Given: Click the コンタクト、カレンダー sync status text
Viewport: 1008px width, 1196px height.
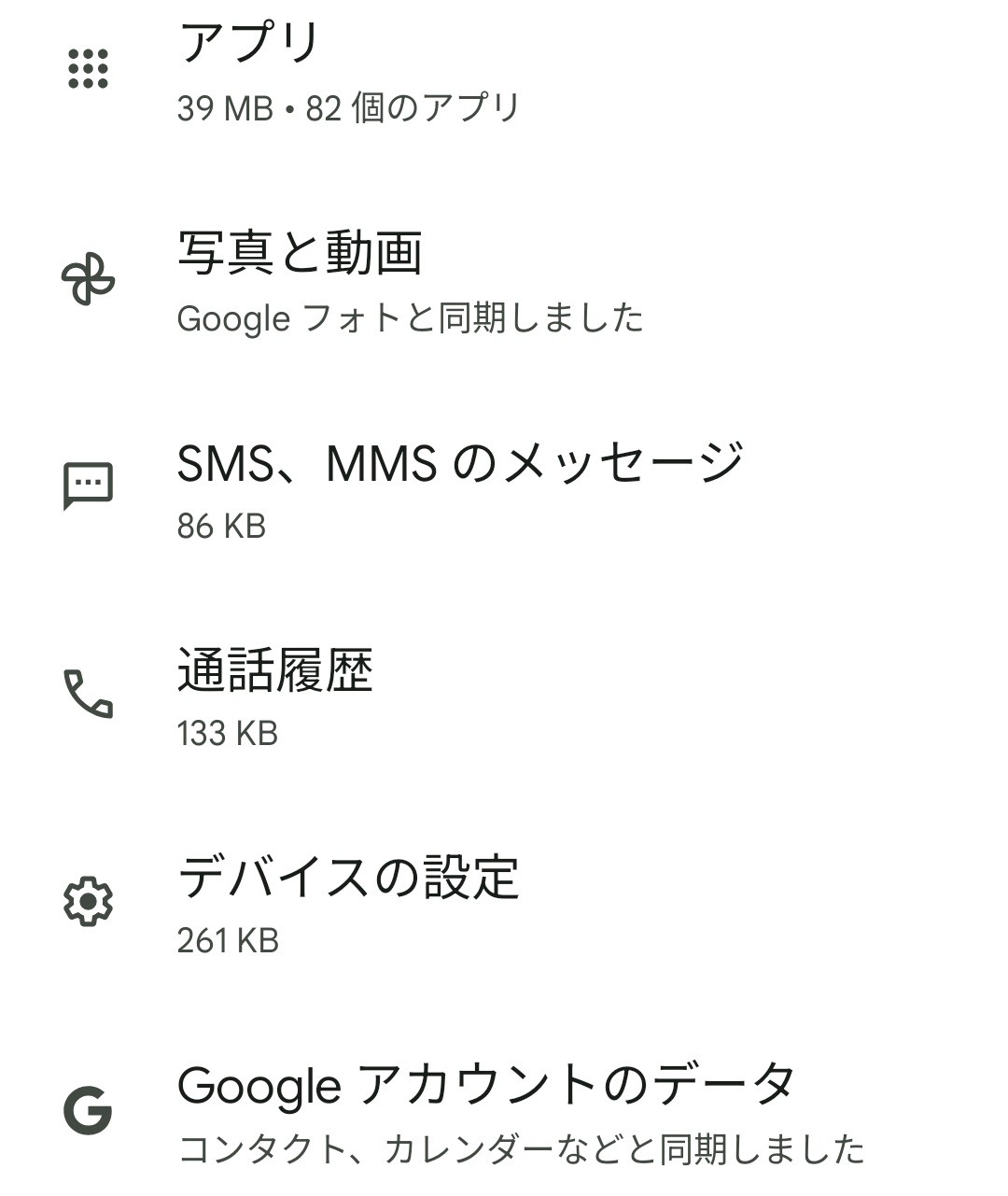Looking at the screenshot, I should (x=523, y=1147).
